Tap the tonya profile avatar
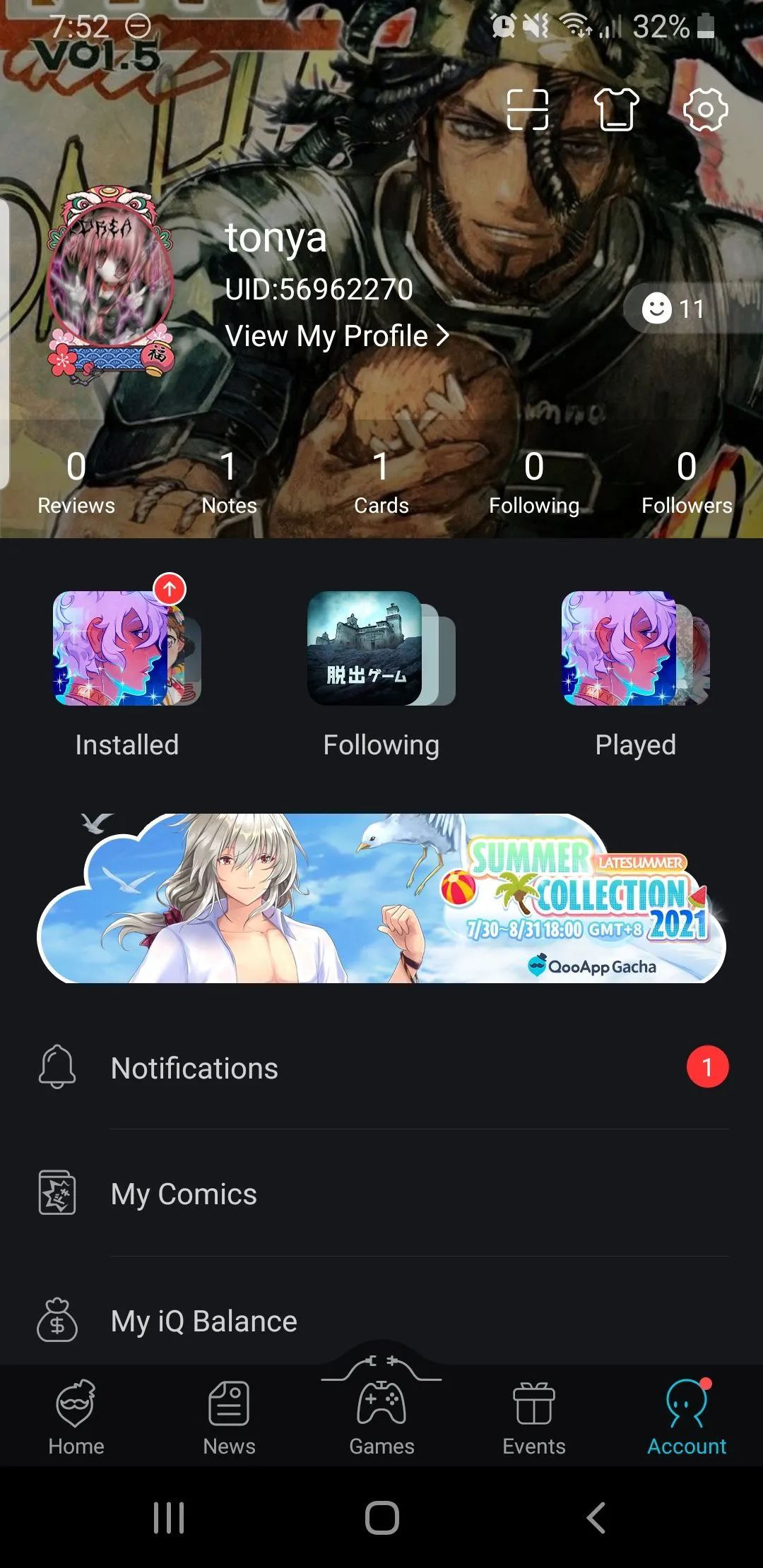 click(x=110, y=284)
